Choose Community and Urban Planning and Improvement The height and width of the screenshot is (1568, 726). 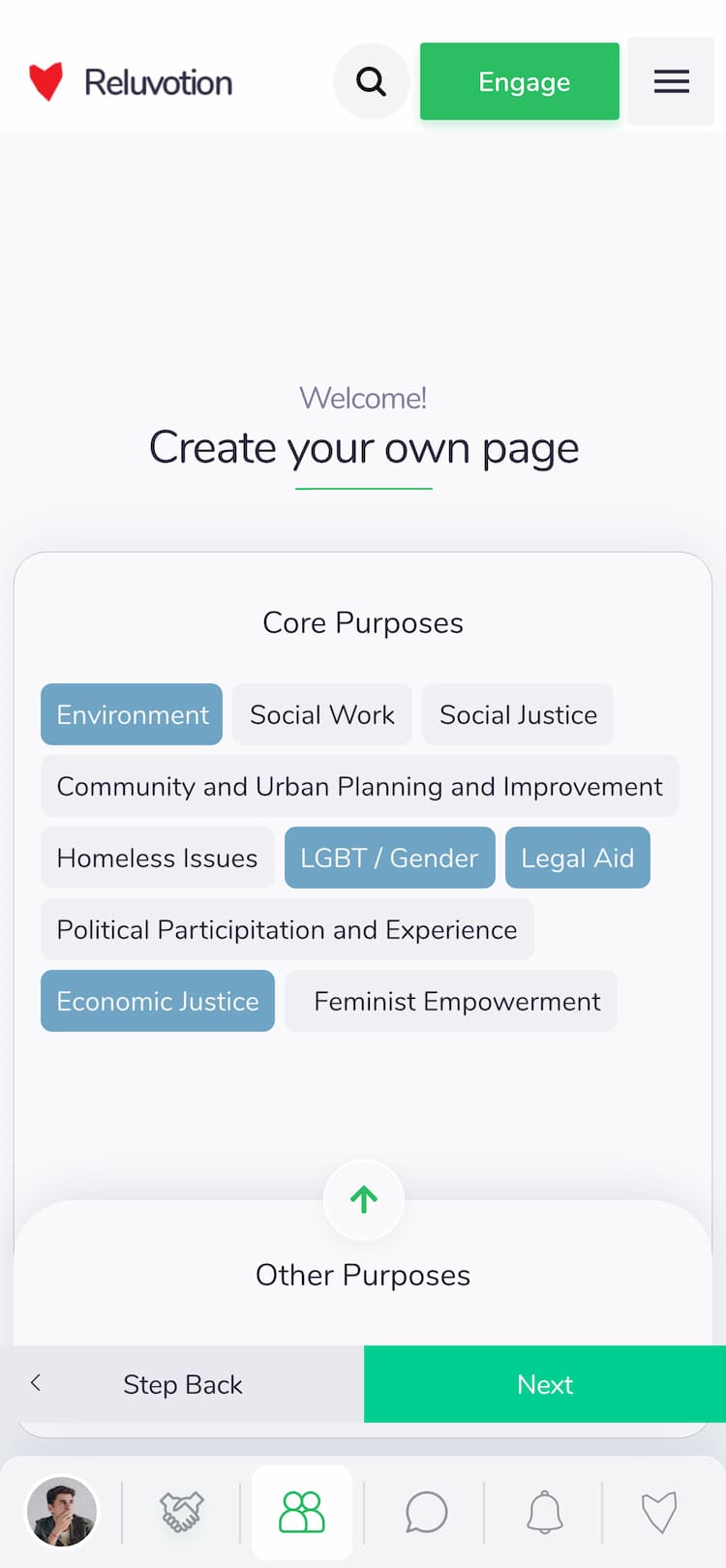pyautogui.click(x=359, y=786)
